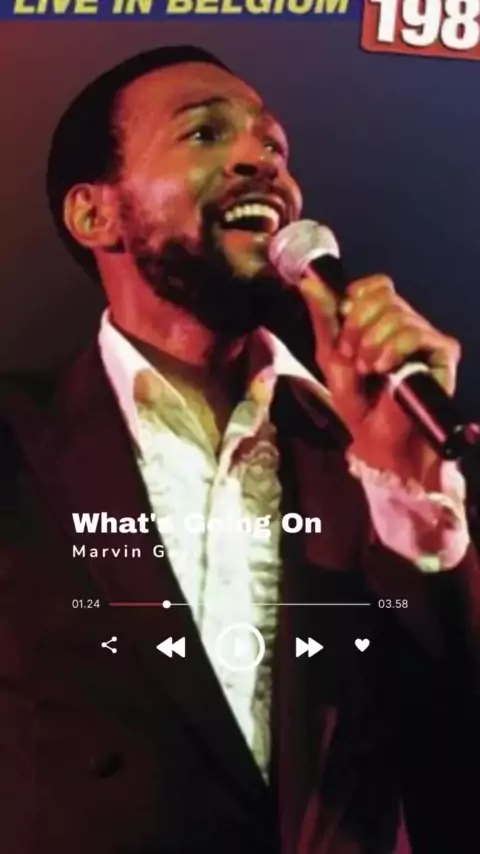The image size is (480, 854).
Task: Rewind to the previous track
Action: 171,647
